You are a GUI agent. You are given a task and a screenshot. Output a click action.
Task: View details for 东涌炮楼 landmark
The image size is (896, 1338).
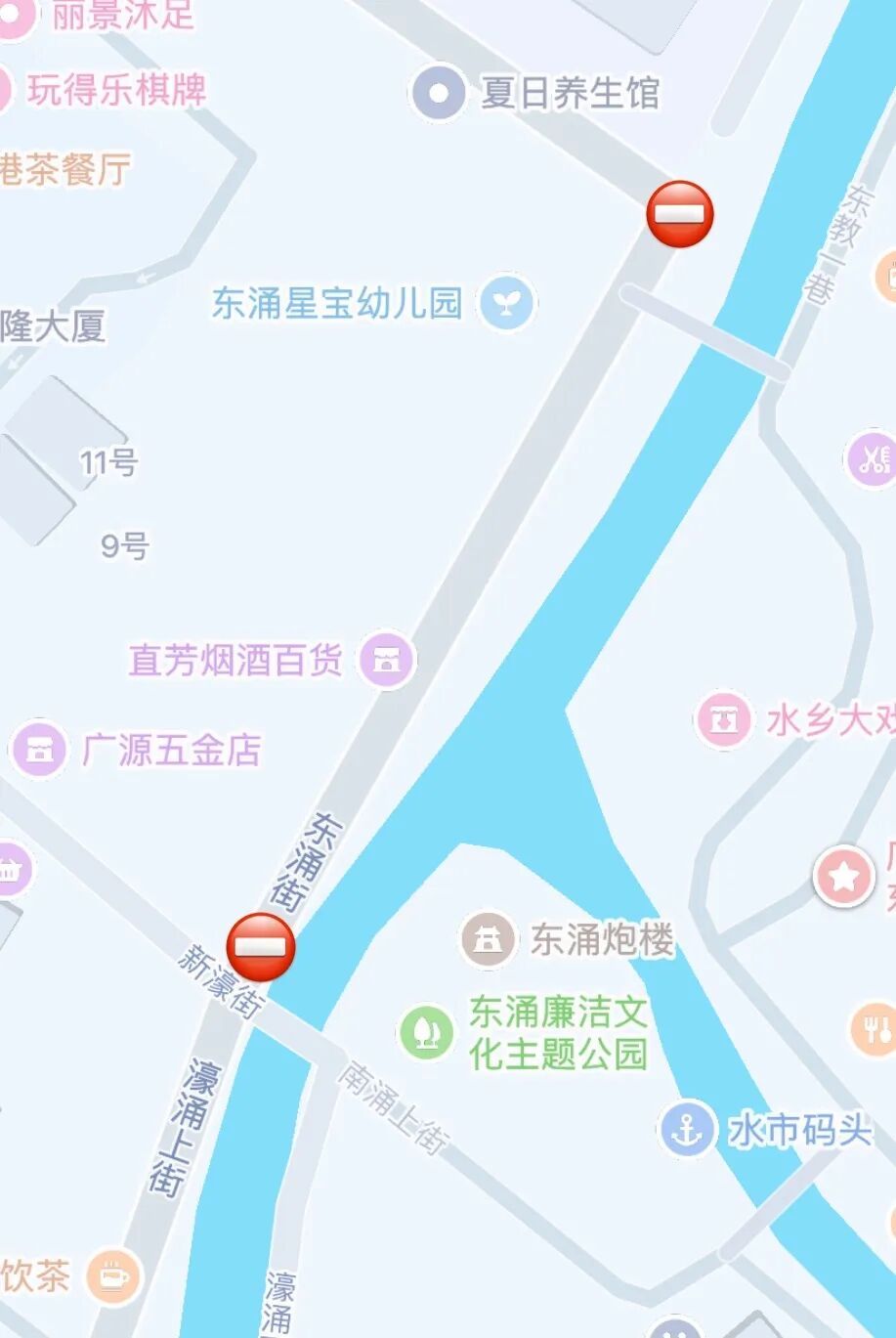[488, 940]
